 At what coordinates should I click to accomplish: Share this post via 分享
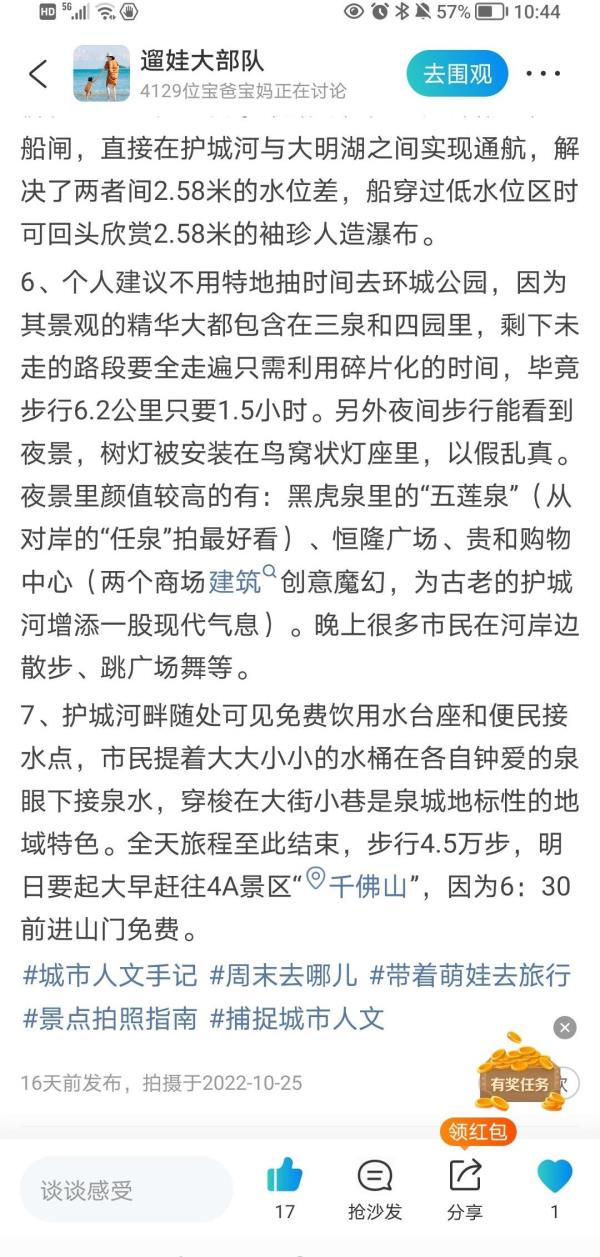click(465, 1188)
